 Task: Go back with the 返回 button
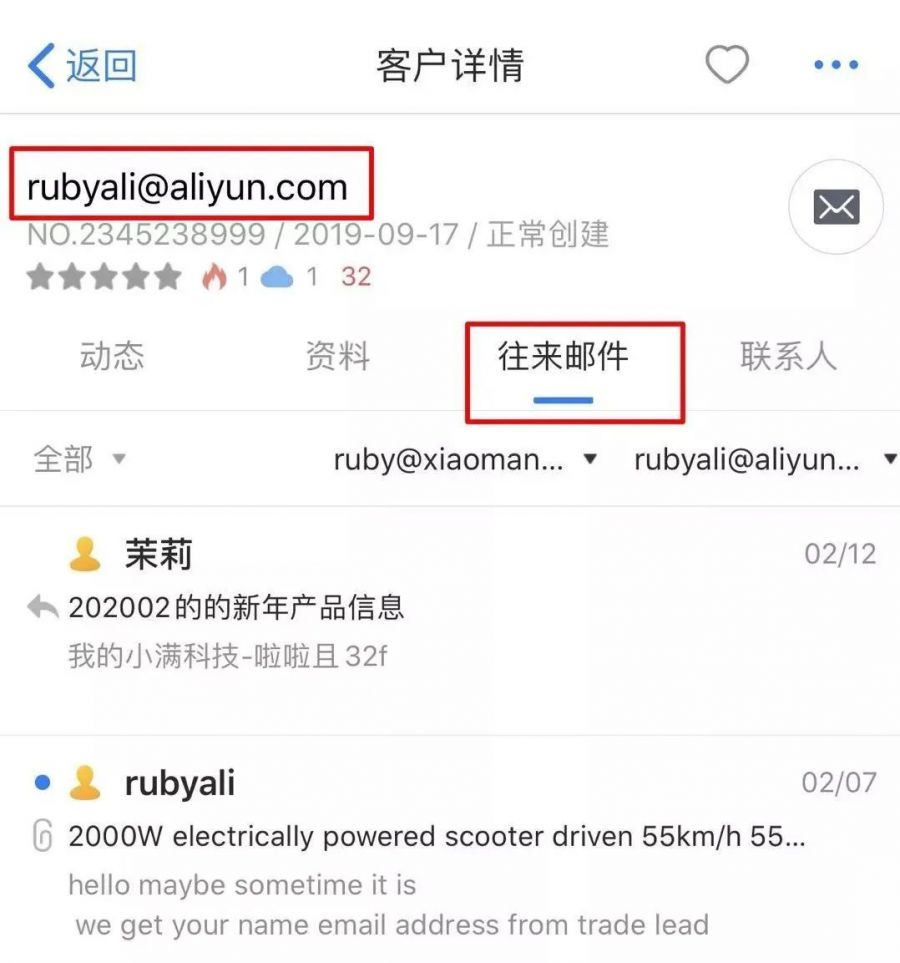(x=82, y=66)
